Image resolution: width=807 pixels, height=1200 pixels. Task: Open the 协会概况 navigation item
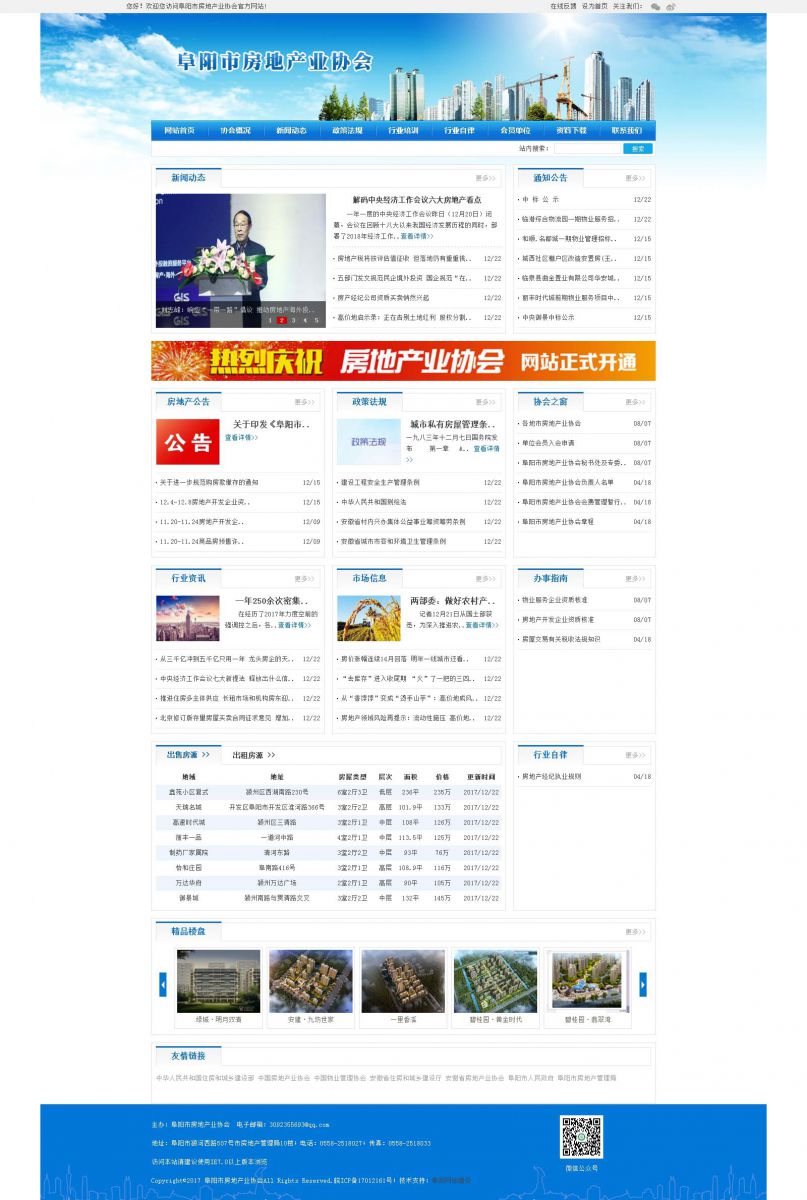point(236,130)
